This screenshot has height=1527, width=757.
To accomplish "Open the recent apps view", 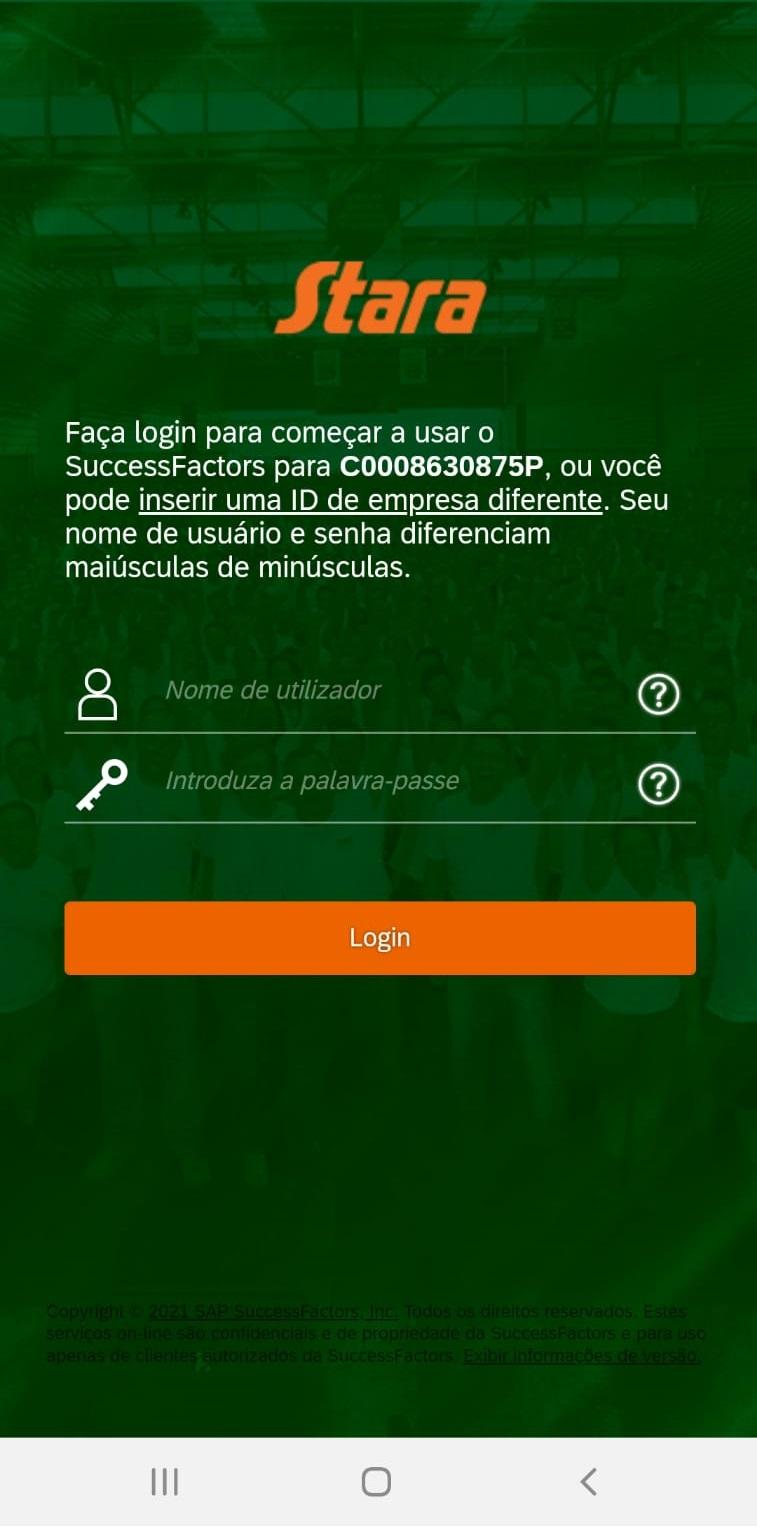I will (x=165, y=1482).
